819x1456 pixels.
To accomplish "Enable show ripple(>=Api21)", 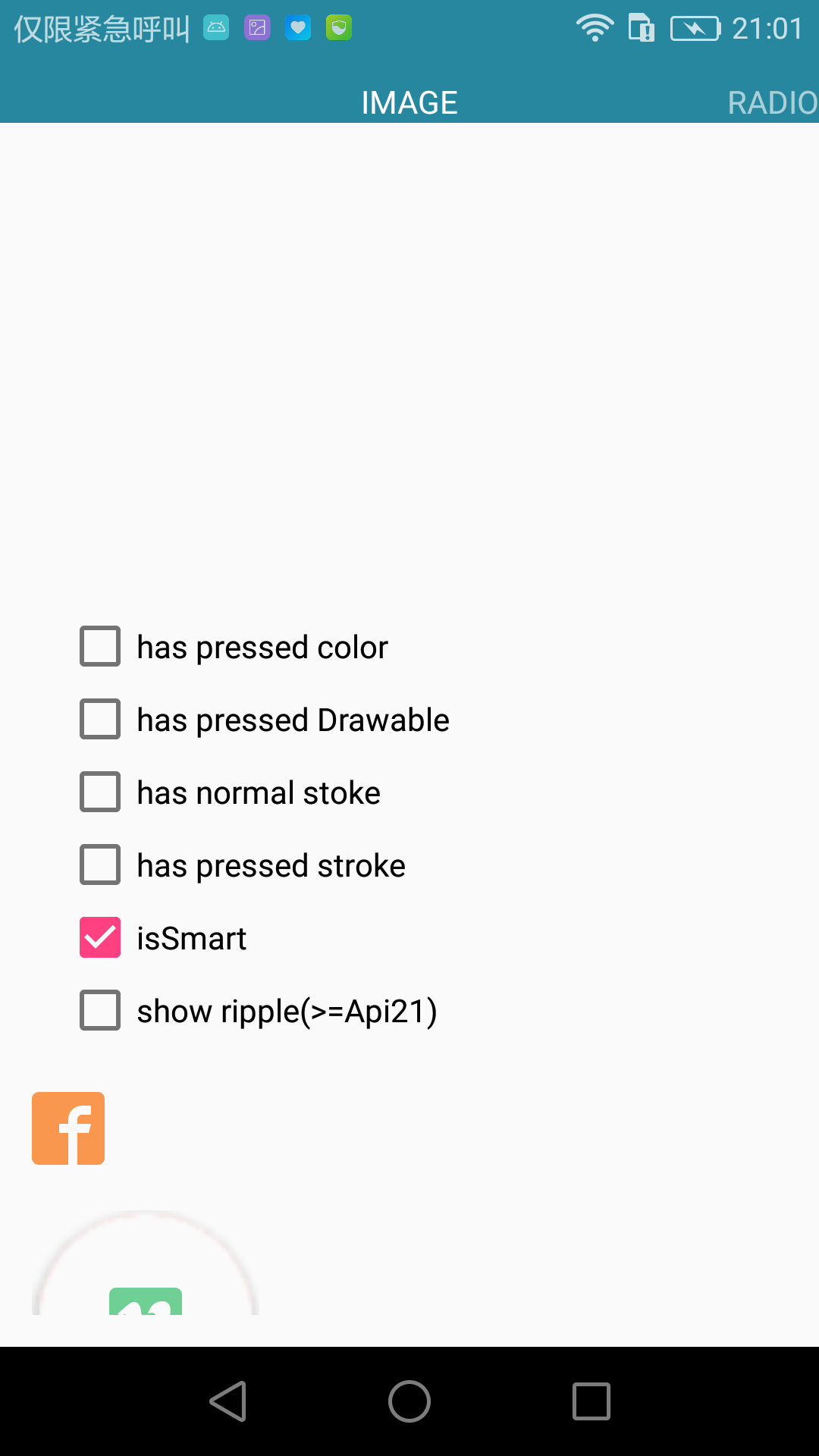I will 99,1010.
